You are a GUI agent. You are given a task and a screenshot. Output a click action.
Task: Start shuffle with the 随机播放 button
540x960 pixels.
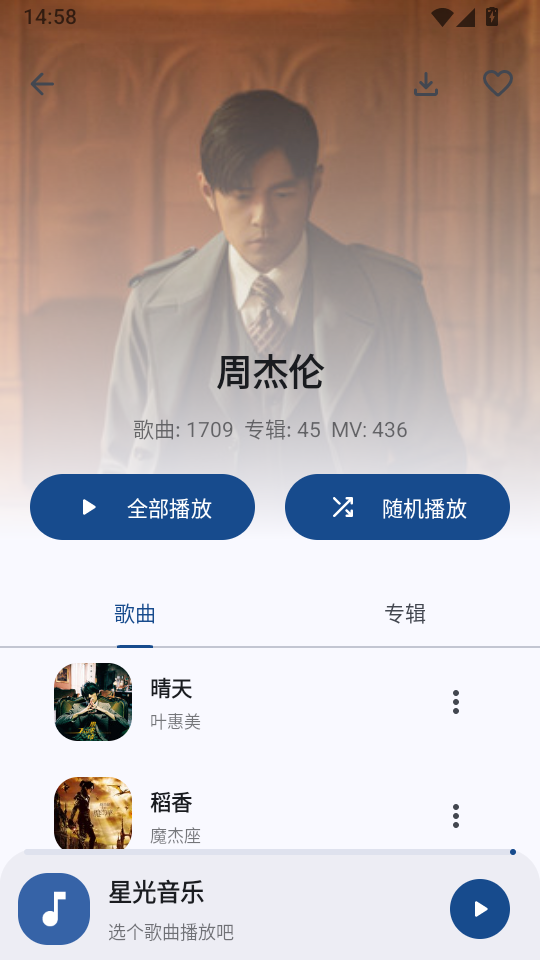[x=397, y=507]
